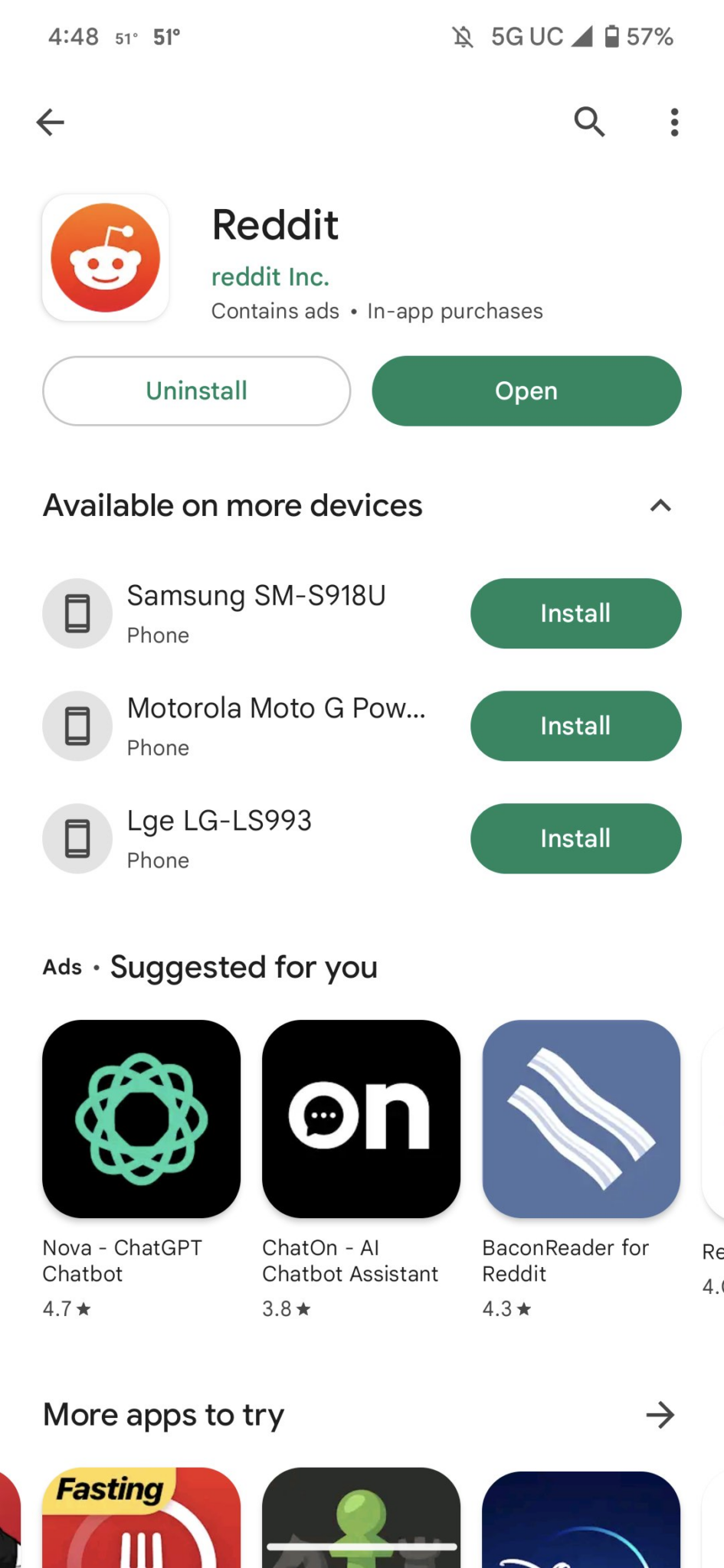Open the three-dot overflow menu
This screenshot has width=724, height=1568.
coord(673,122)
